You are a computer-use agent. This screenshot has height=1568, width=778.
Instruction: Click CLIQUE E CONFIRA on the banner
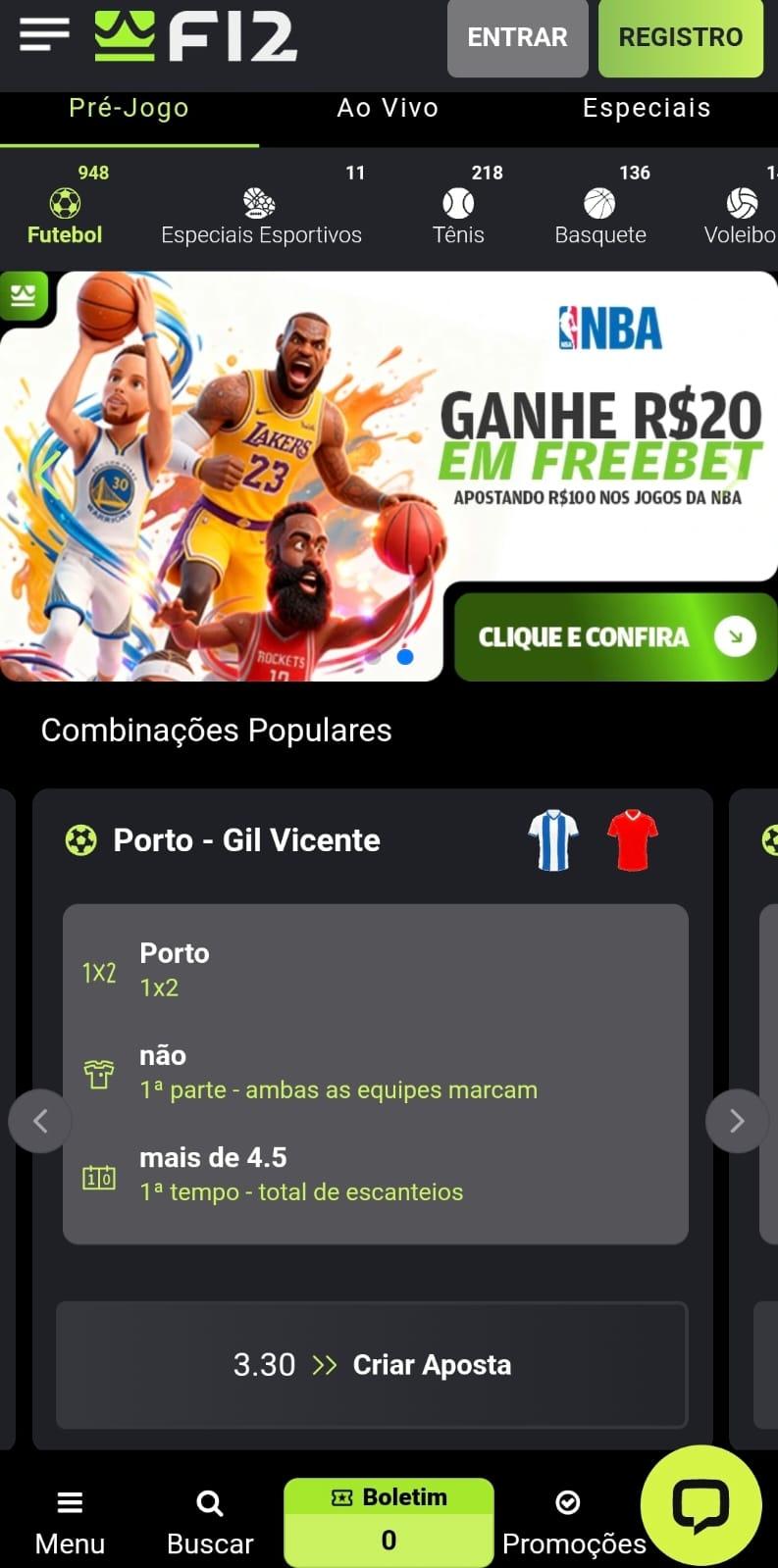tap(614, 636)
